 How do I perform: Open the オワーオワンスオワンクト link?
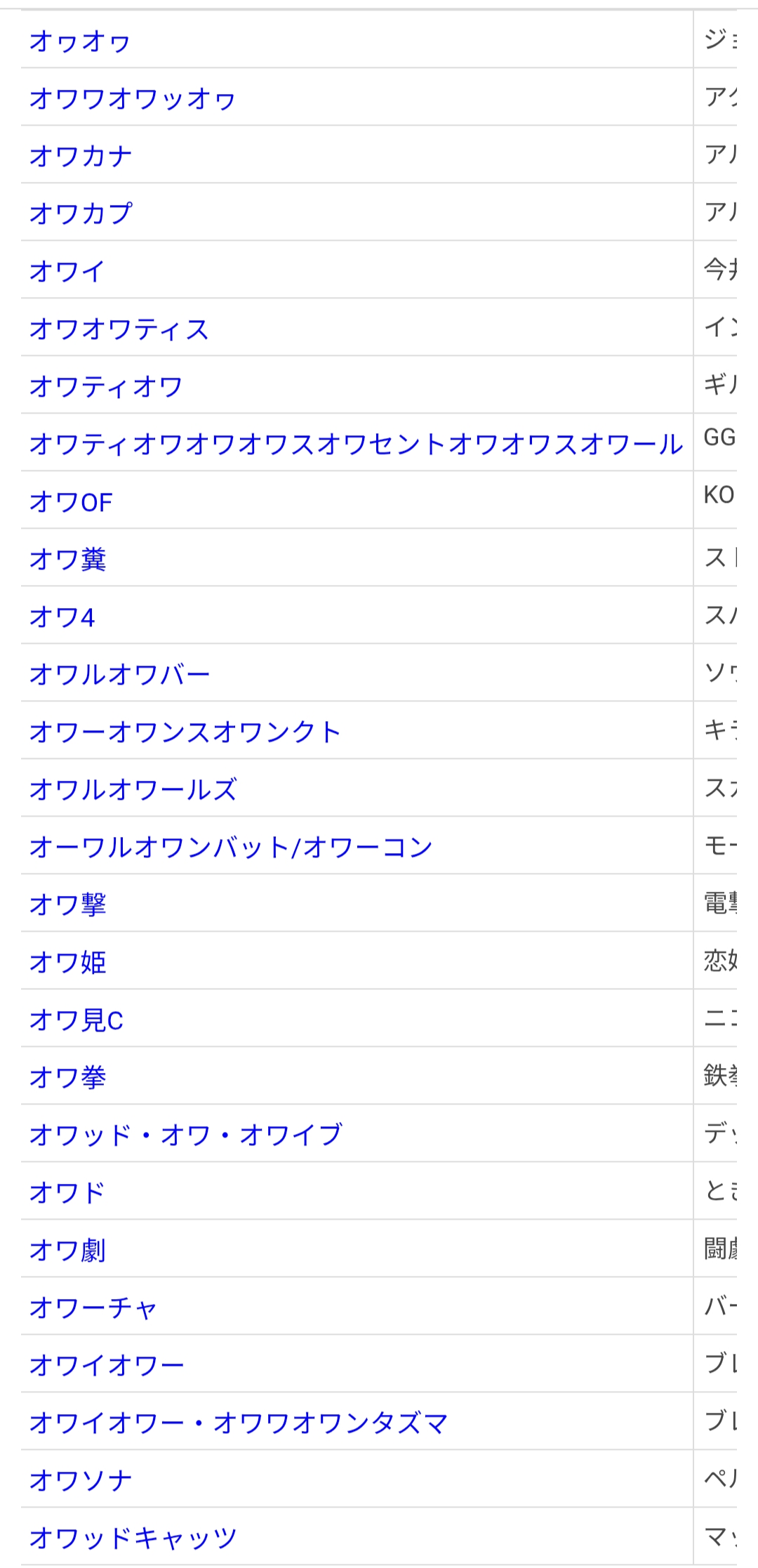tap(185, 732)
